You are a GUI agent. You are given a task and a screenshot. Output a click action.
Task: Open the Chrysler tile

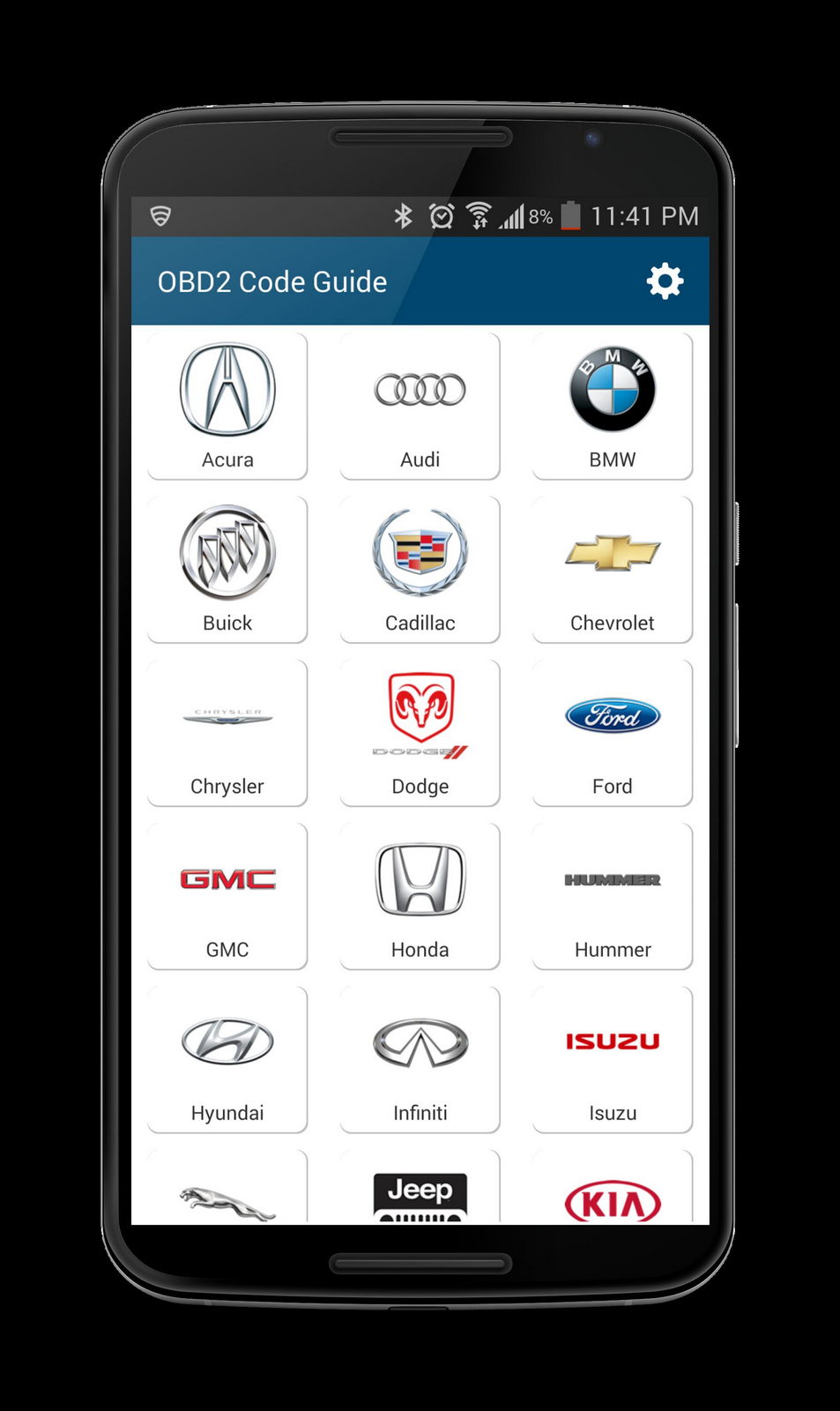click(x=227, y=732)
